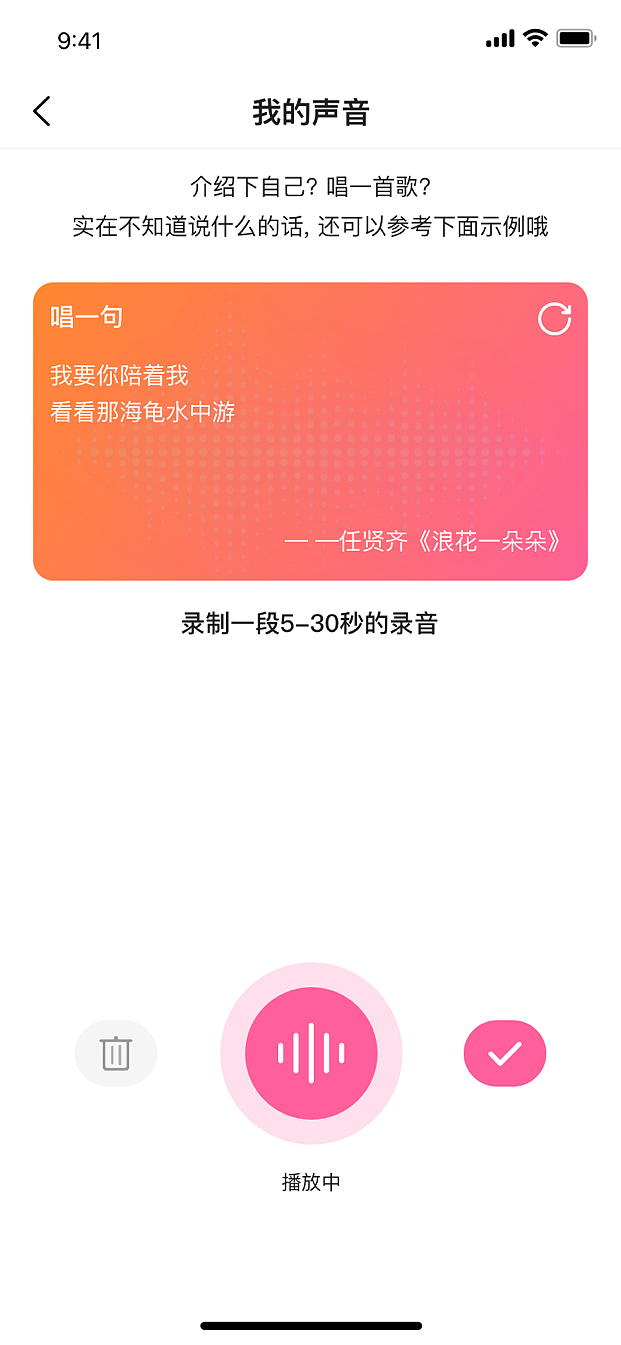Confirm the recording with the checkmark
This screenshot has width=621, height=1345.
click(505, 1053)
